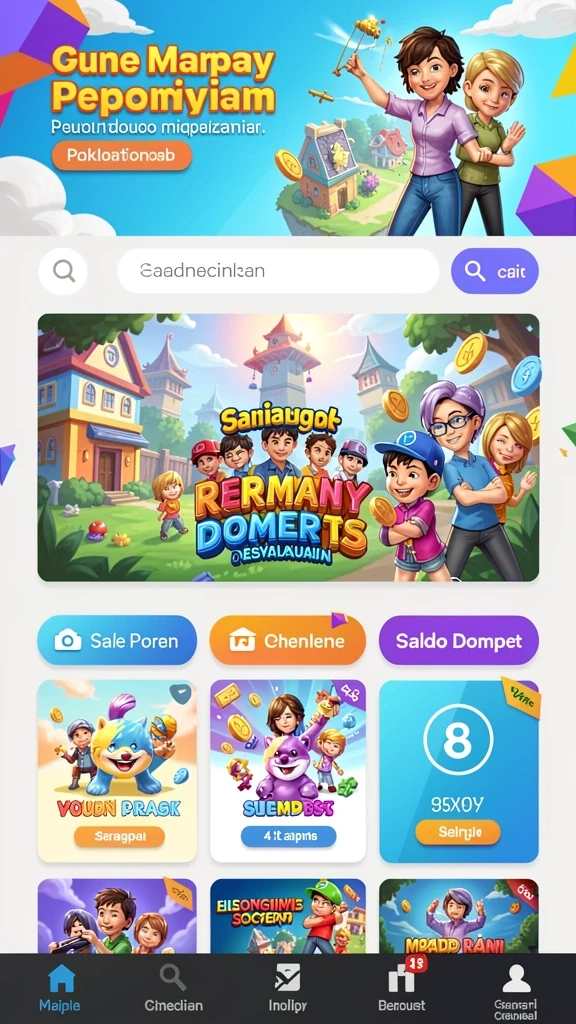Tap the Seragpai button on Voudn Pragk

point(119,836)
